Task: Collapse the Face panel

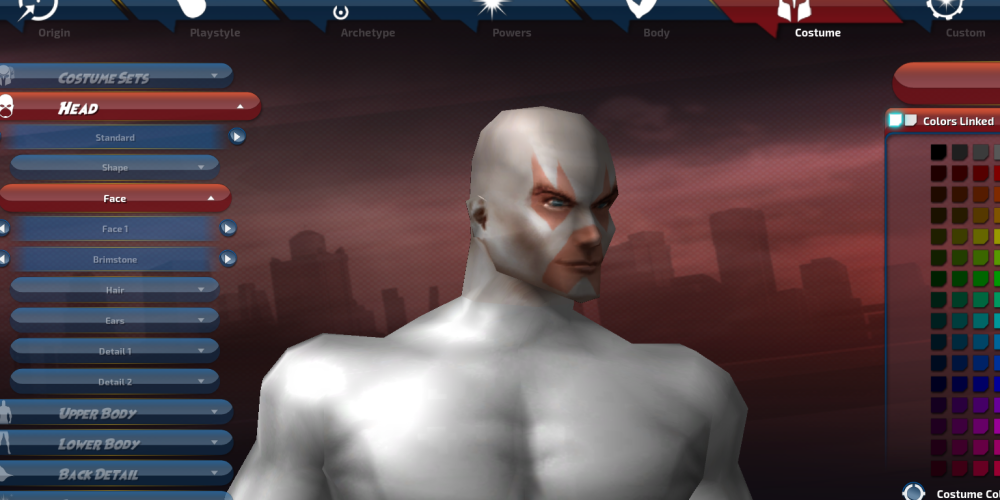Action: point(115,198)
